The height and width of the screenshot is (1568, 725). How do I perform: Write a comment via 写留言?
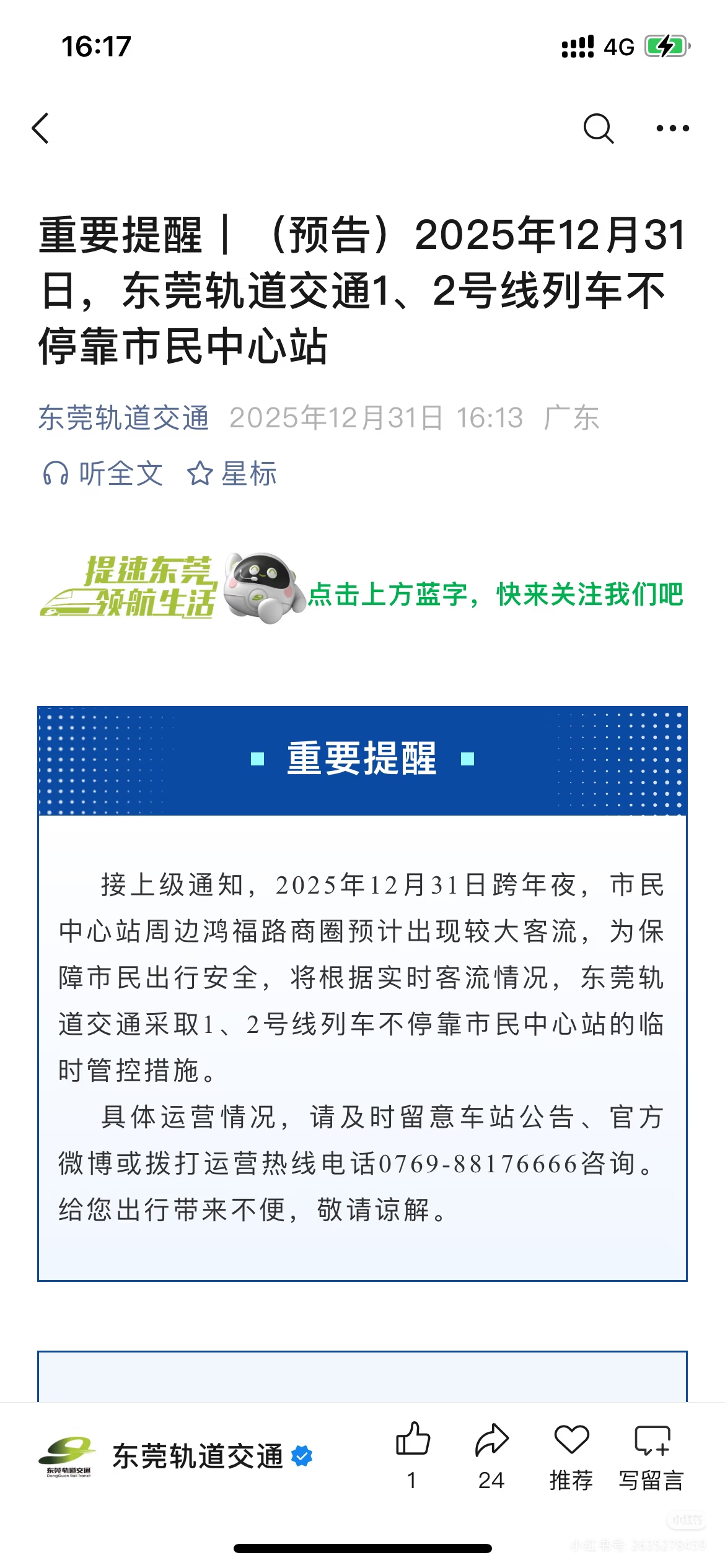point(652,1452)
